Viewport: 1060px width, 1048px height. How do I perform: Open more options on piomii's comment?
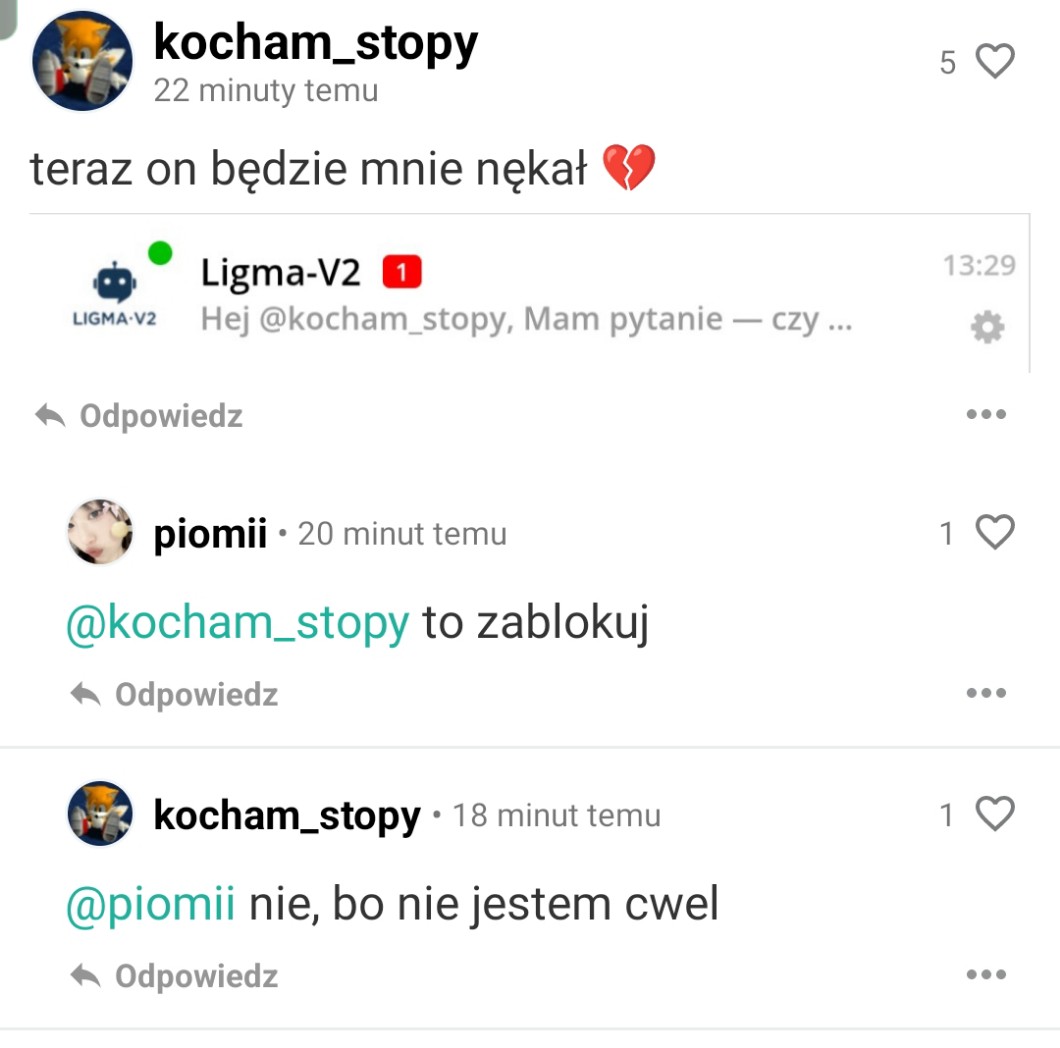986,692
